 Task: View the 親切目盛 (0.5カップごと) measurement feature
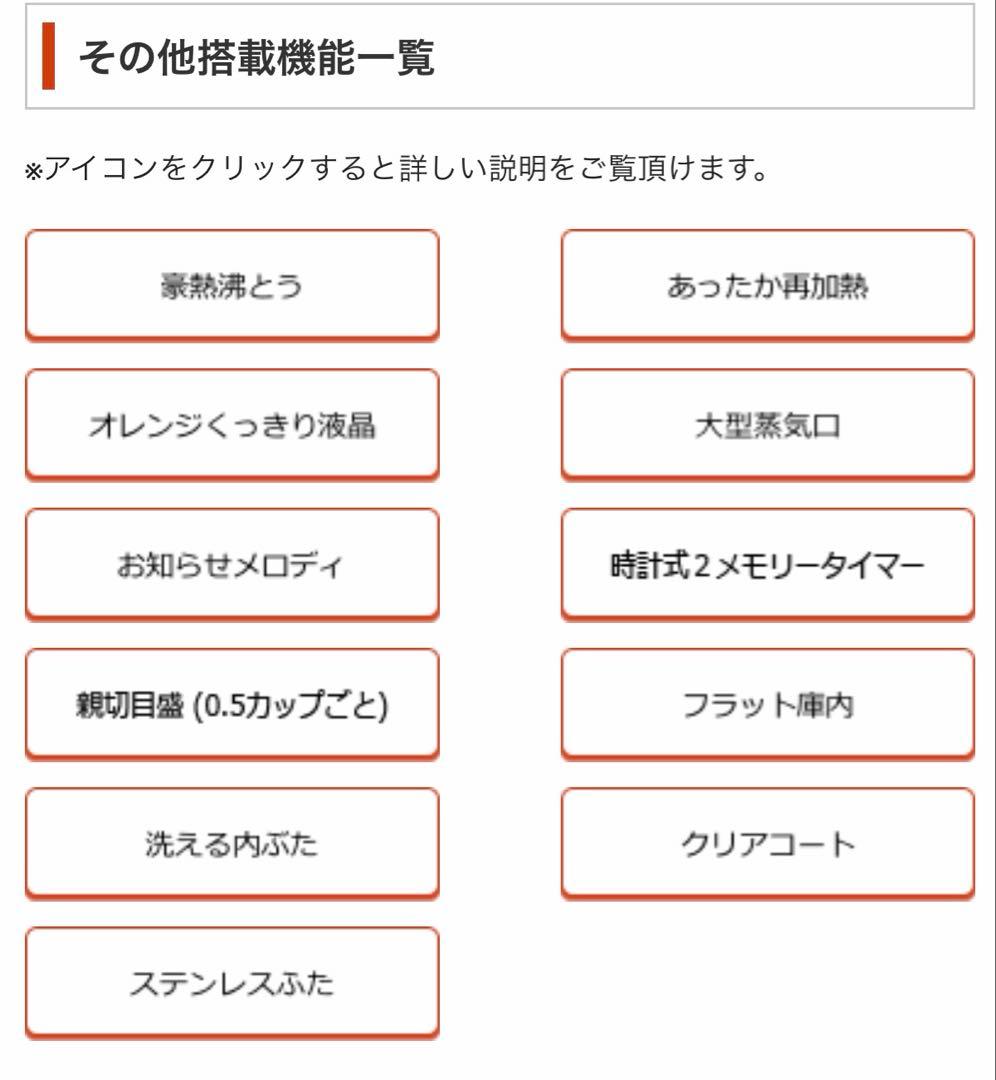click(232, 703)
